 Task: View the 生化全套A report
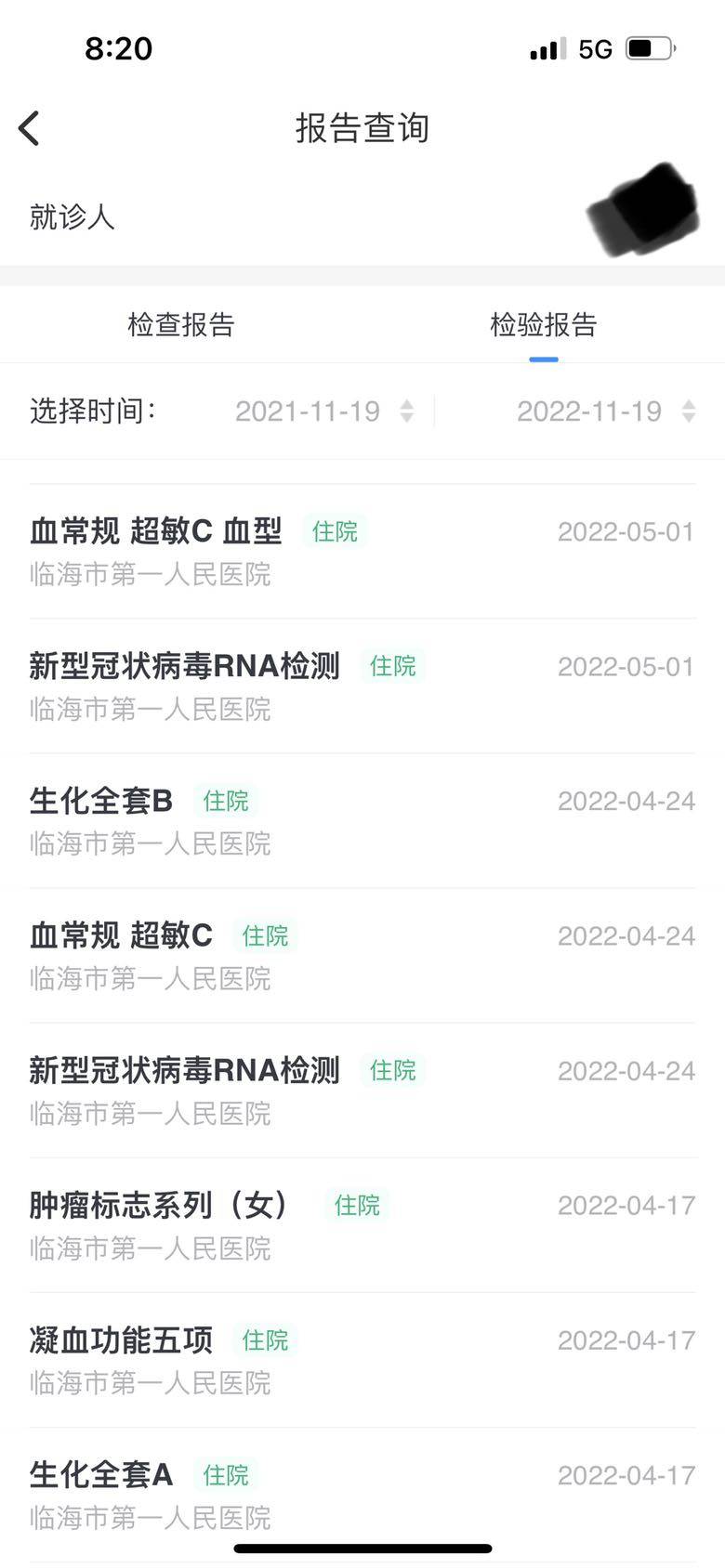(362, 1494)
